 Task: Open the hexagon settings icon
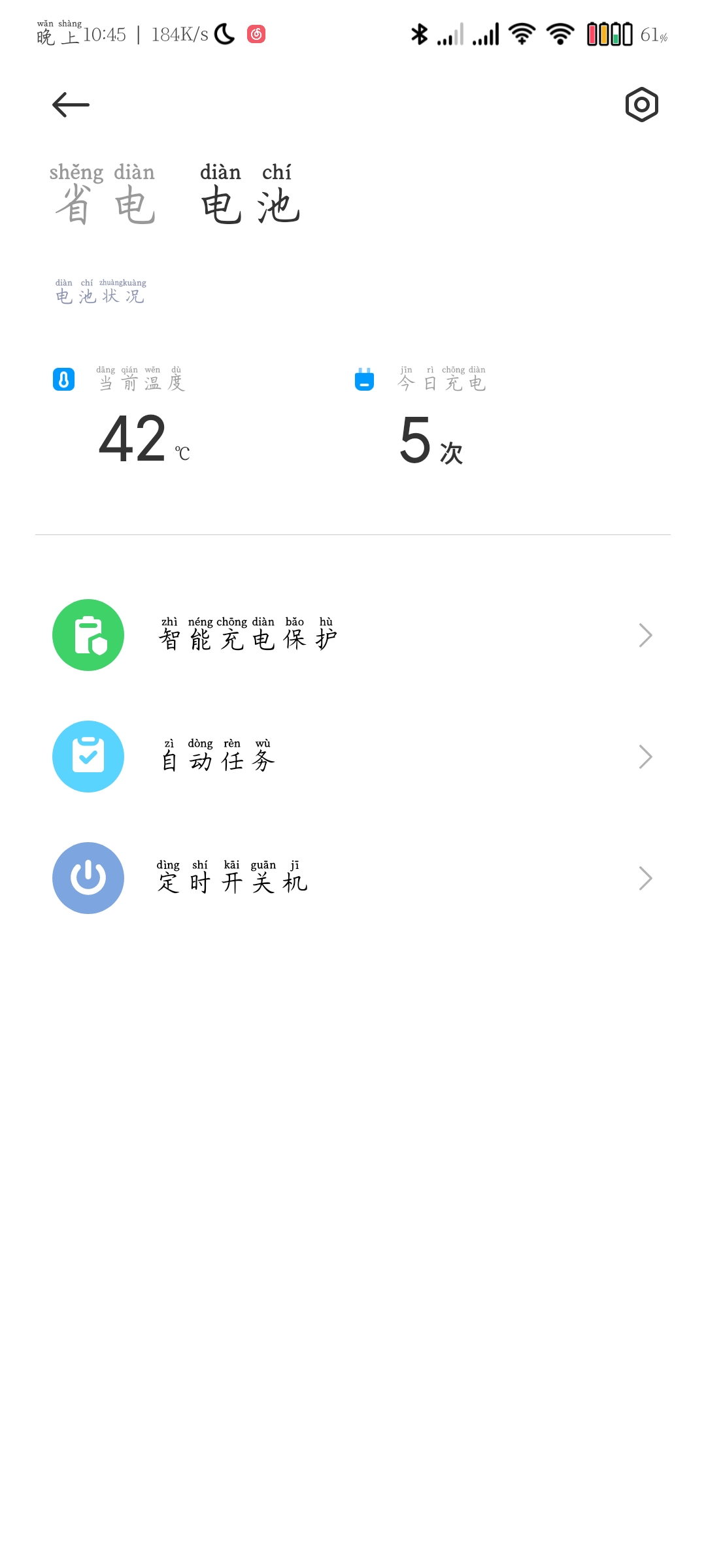pyautogui.click(x=641, y=105)
